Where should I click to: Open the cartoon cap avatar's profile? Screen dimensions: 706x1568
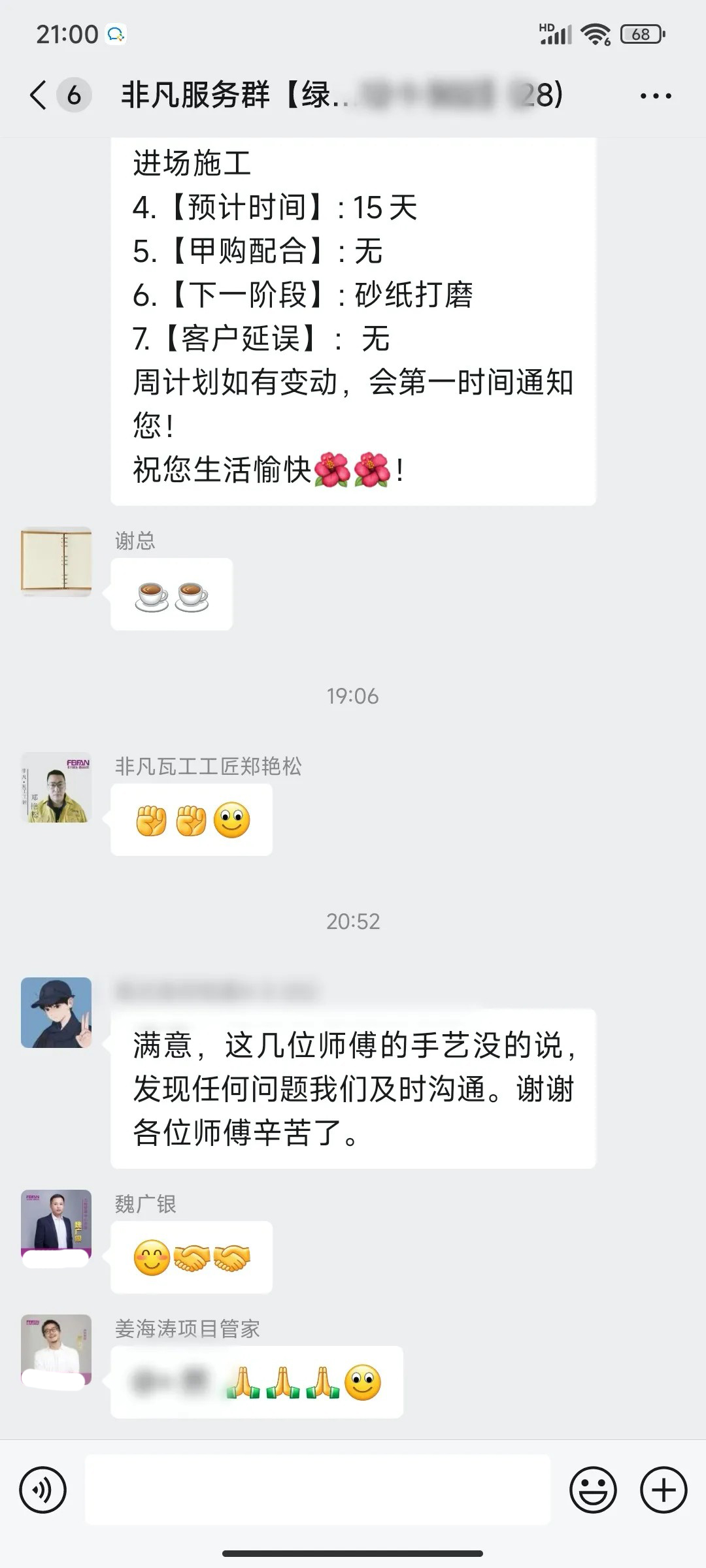(x=56, y=1013)
